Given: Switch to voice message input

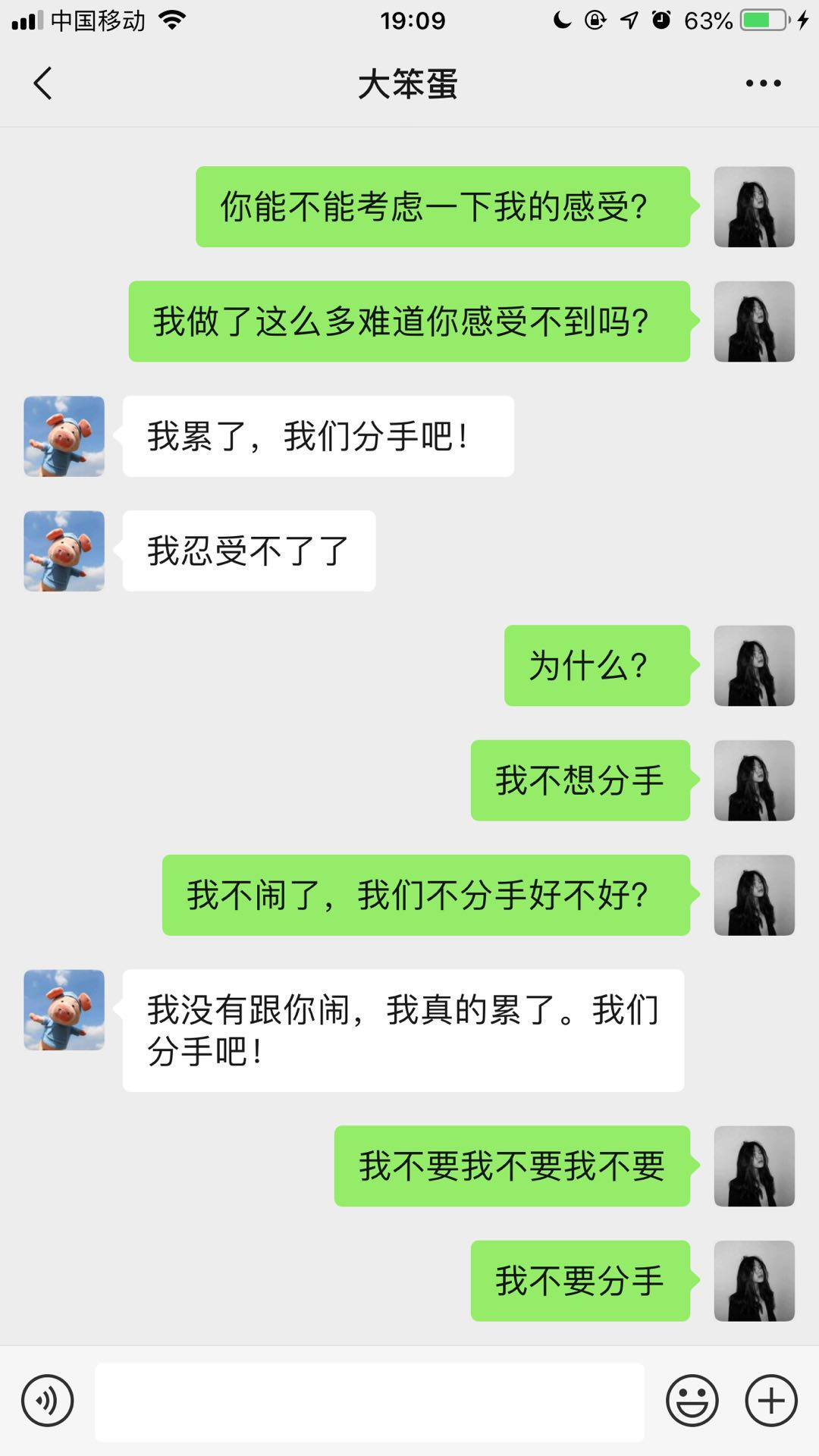Looking at the screenshot, I should tap(48, 1401).
